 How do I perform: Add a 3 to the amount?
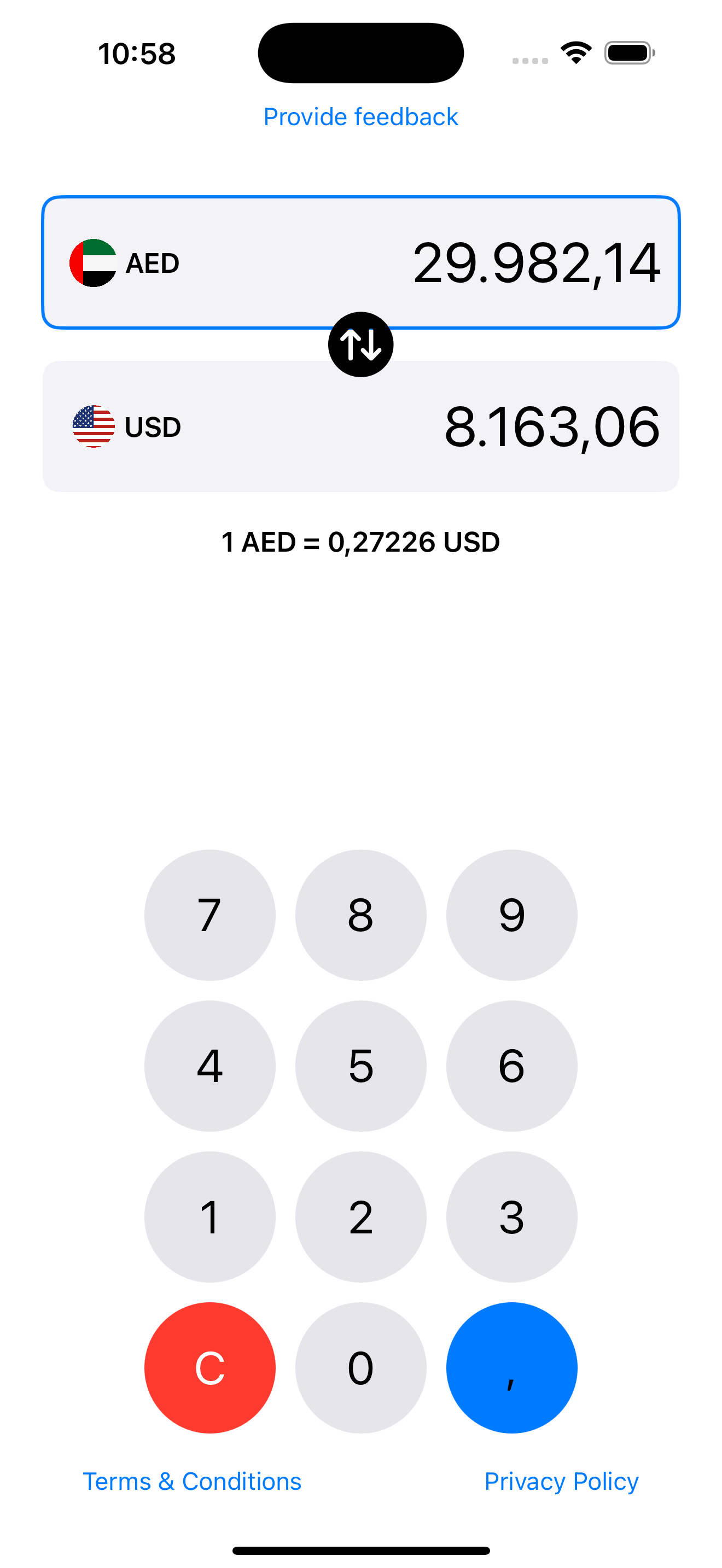click(511, 1217)
